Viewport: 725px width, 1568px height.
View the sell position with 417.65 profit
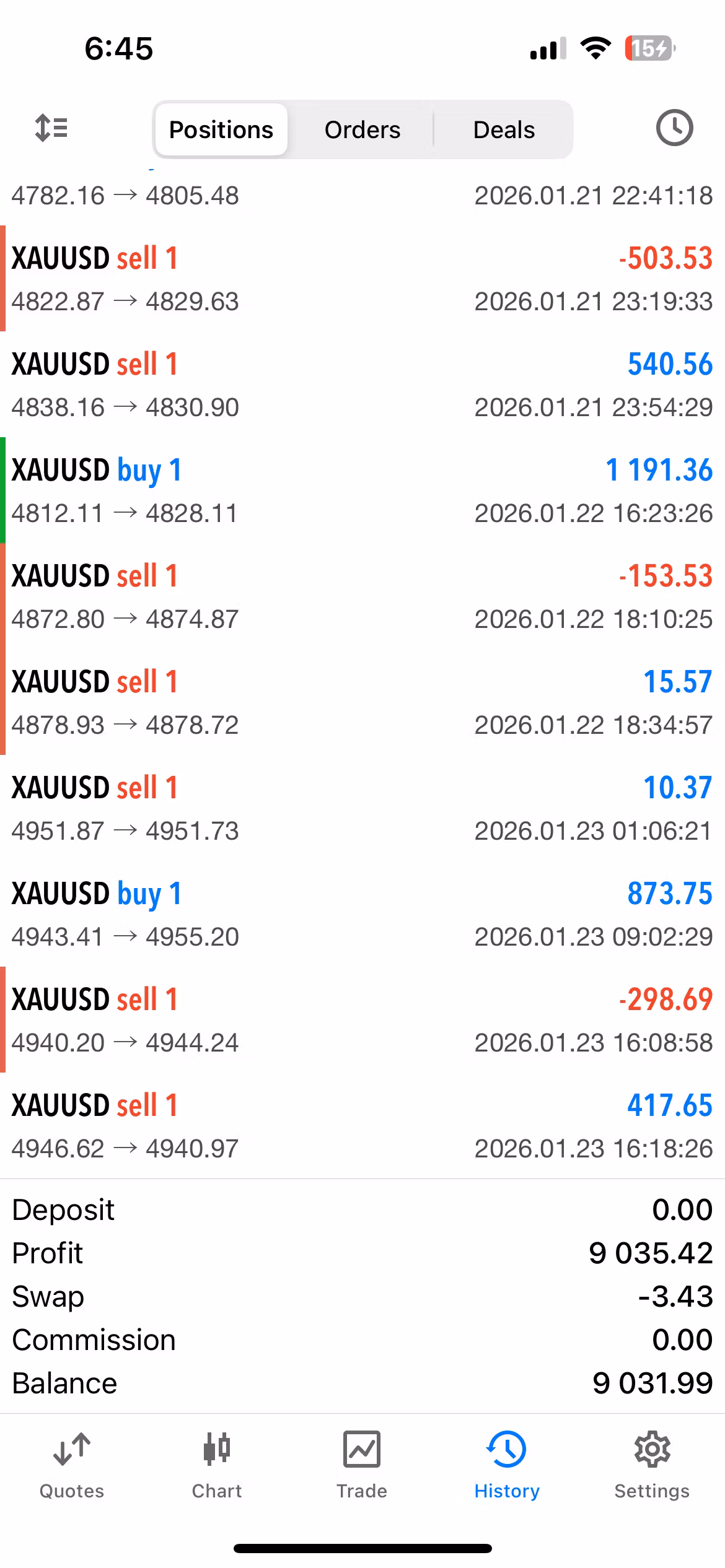362,1126
